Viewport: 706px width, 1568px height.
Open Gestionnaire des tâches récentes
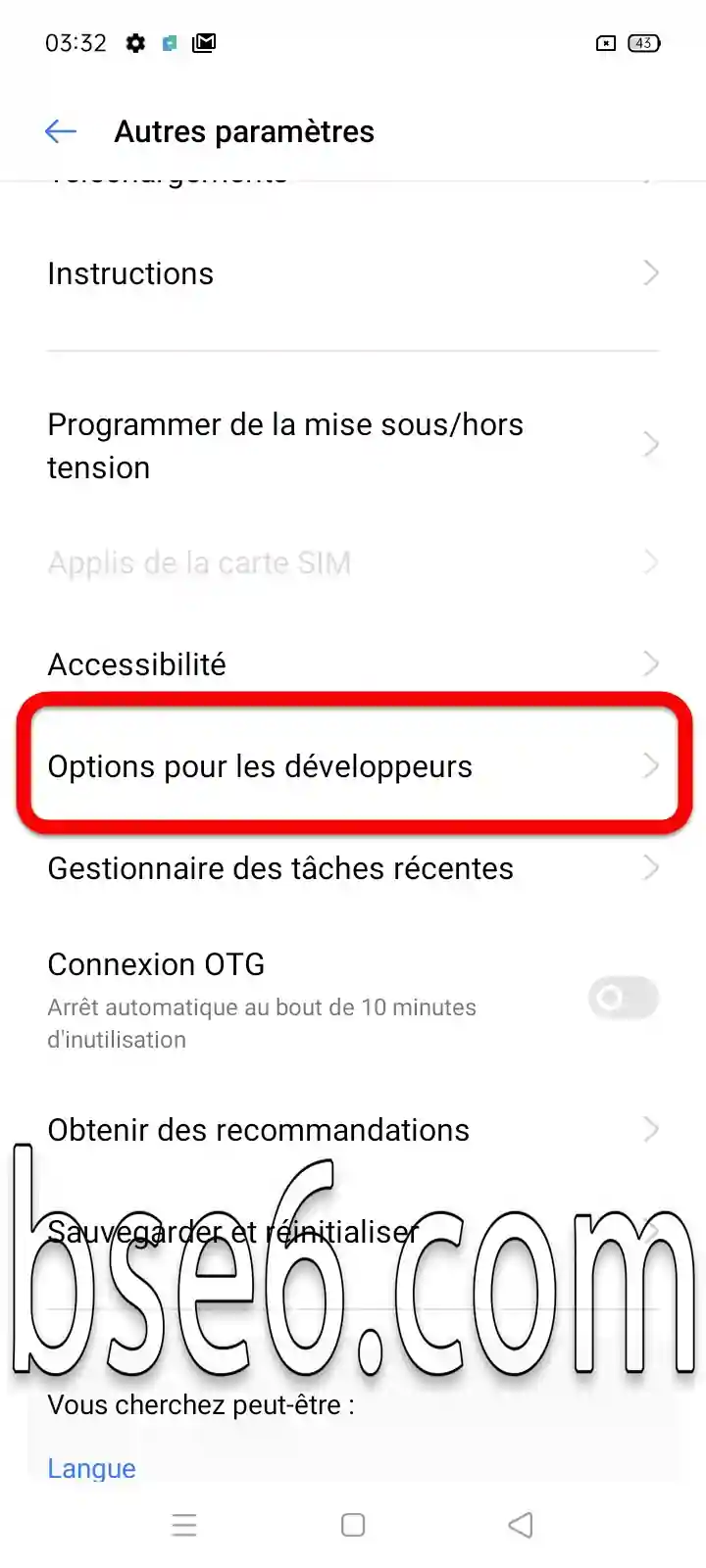[x=353, y=868]
